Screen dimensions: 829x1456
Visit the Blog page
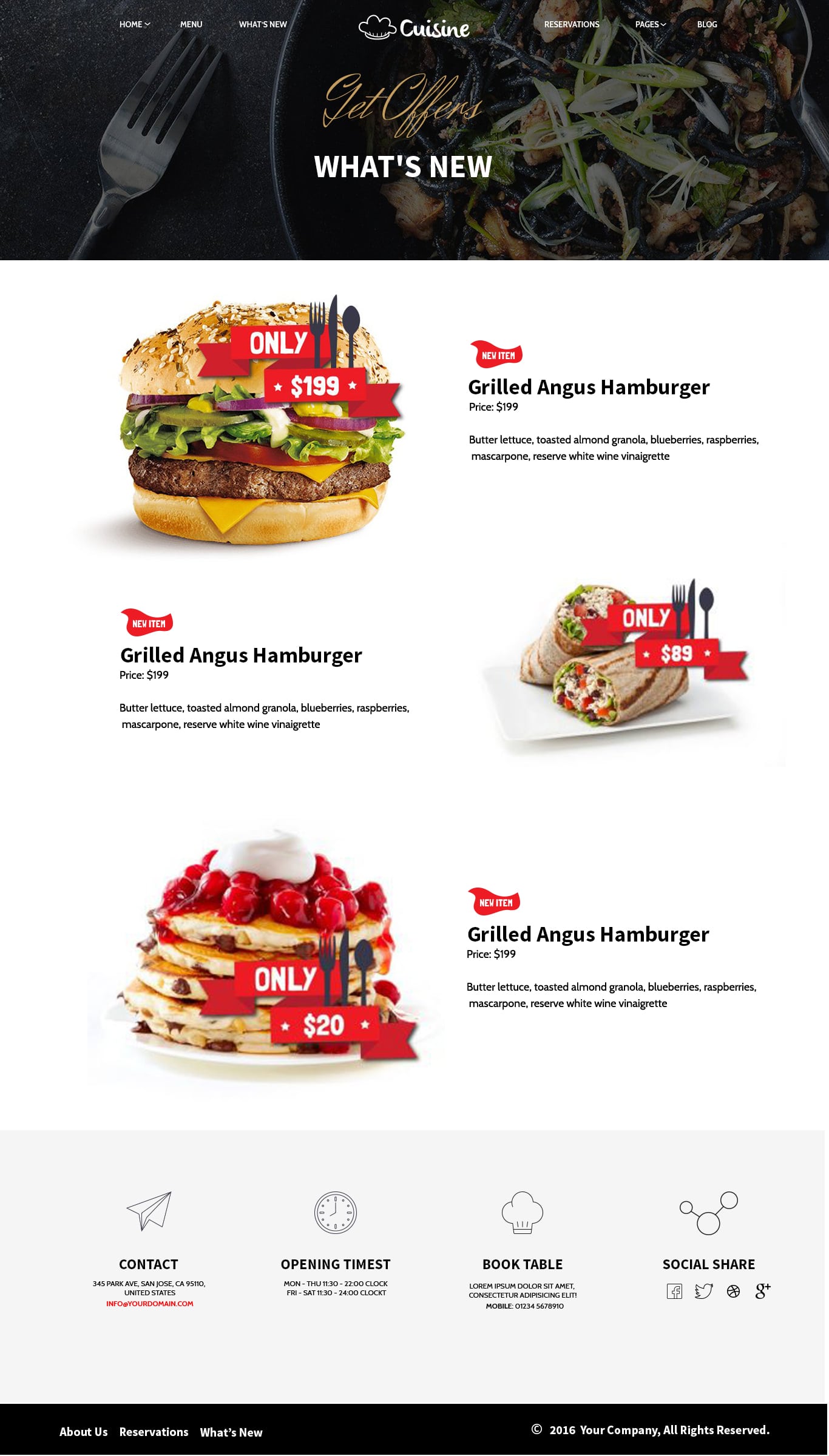pos(707,24)
